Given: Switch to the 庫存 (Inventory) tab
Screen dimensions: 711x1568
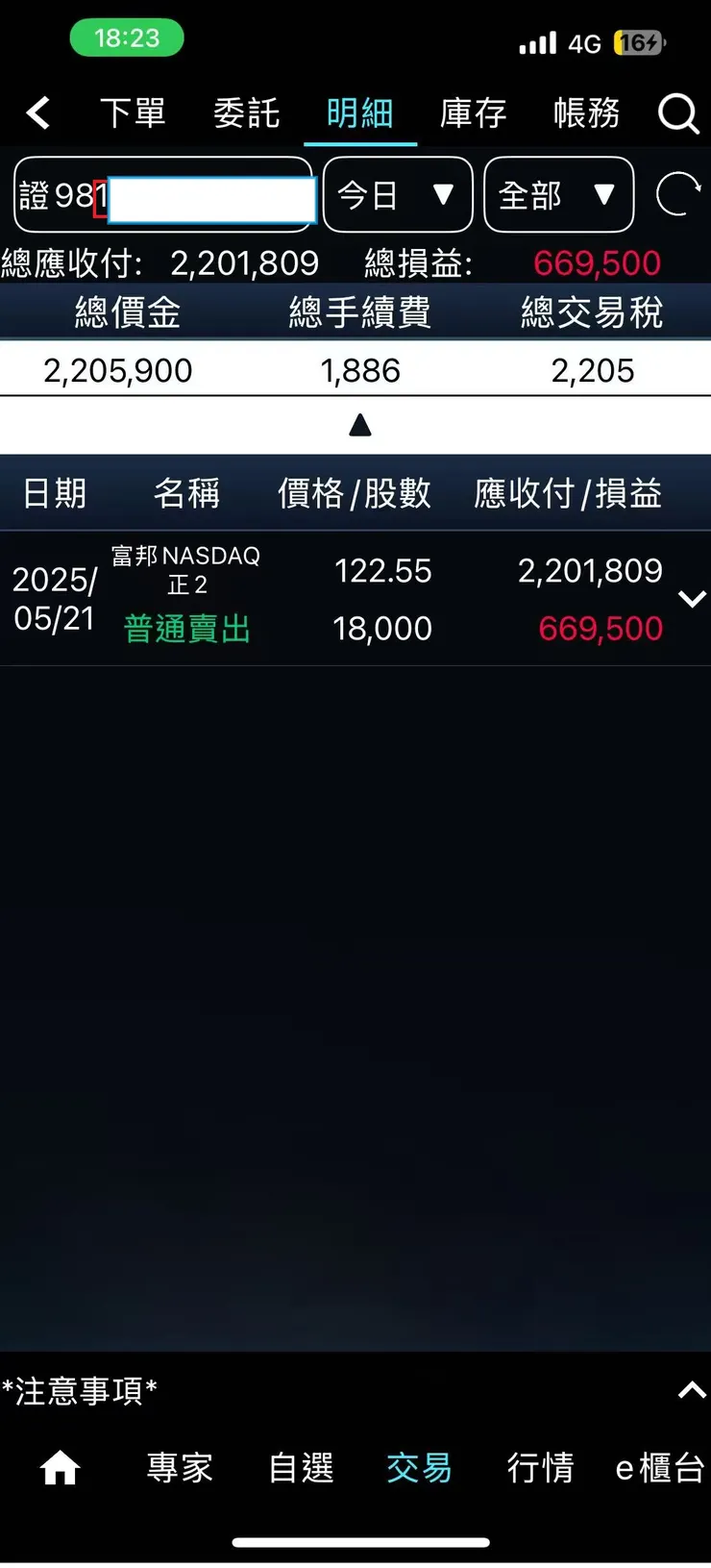Looking at the screenshot, I should click(x=473, y=112).
